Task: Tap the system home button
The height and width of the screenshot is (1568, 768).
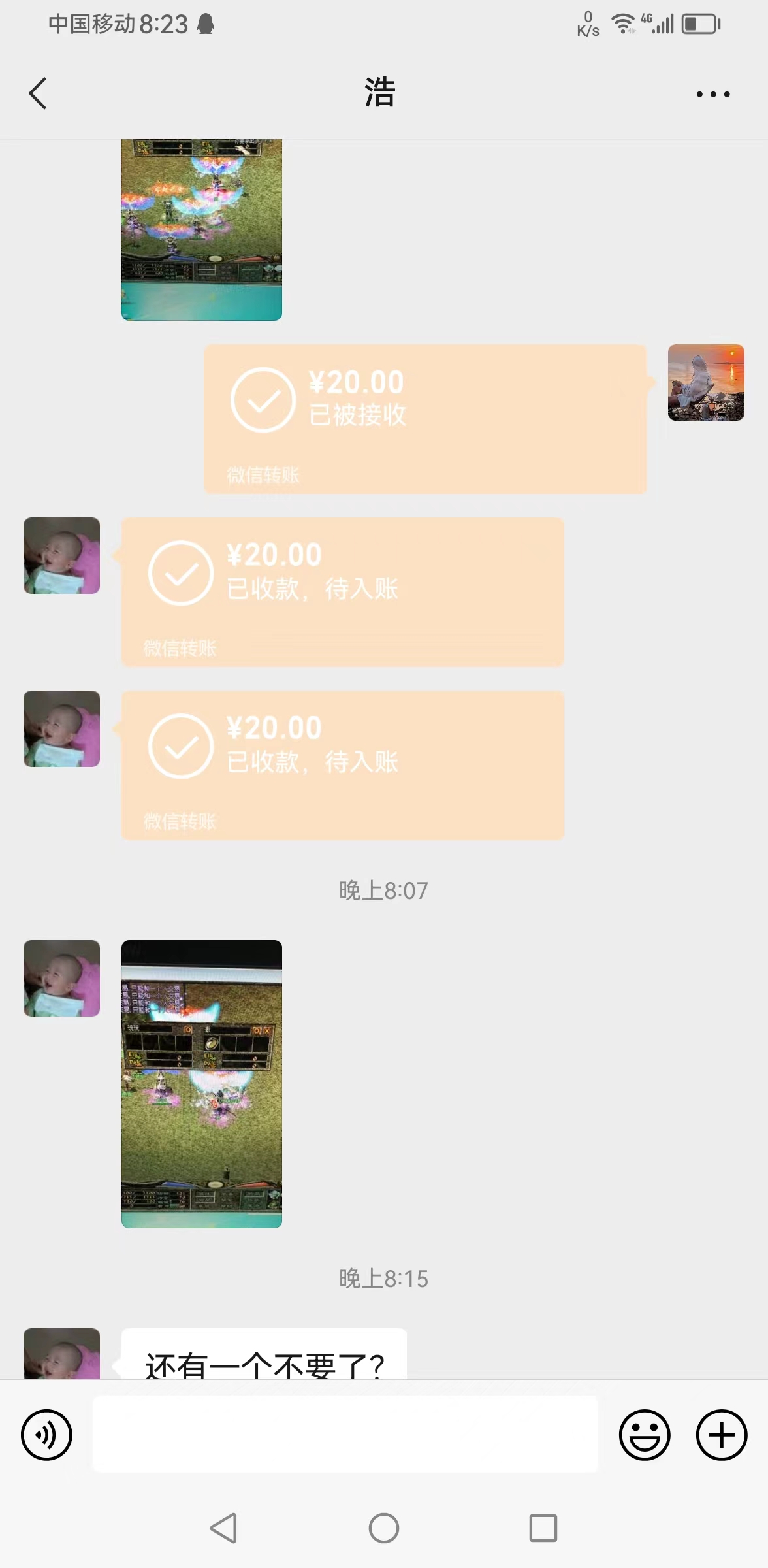Action: point(383,1528)
